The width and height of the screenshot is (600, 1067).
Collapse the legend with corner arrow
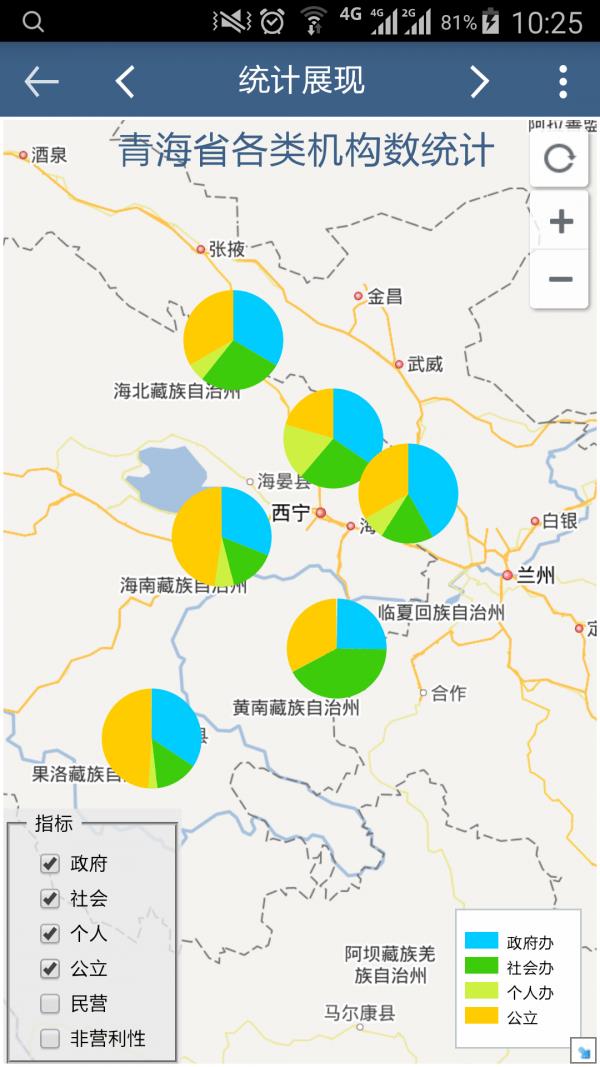(583, 1051)
